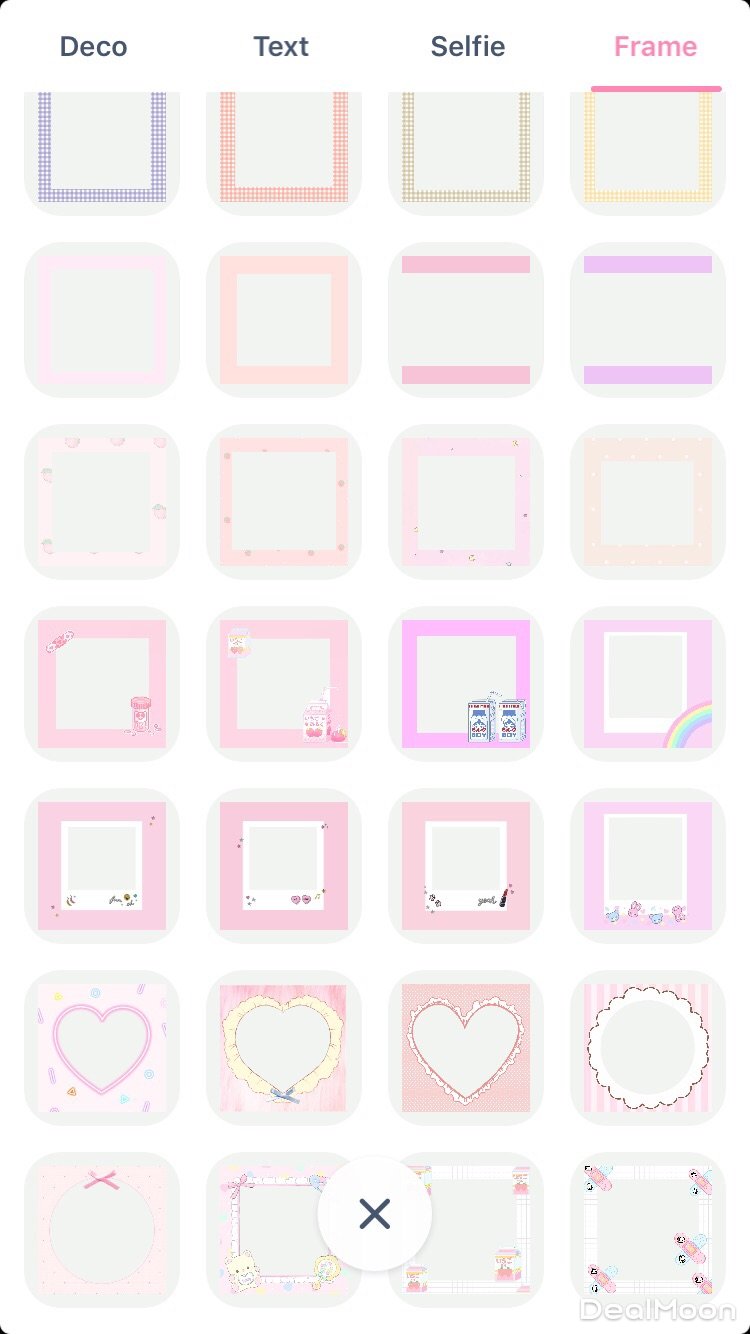Pick the yellow ruffled heart frame
This screenshot has width=750, height=1334.
284,1048
